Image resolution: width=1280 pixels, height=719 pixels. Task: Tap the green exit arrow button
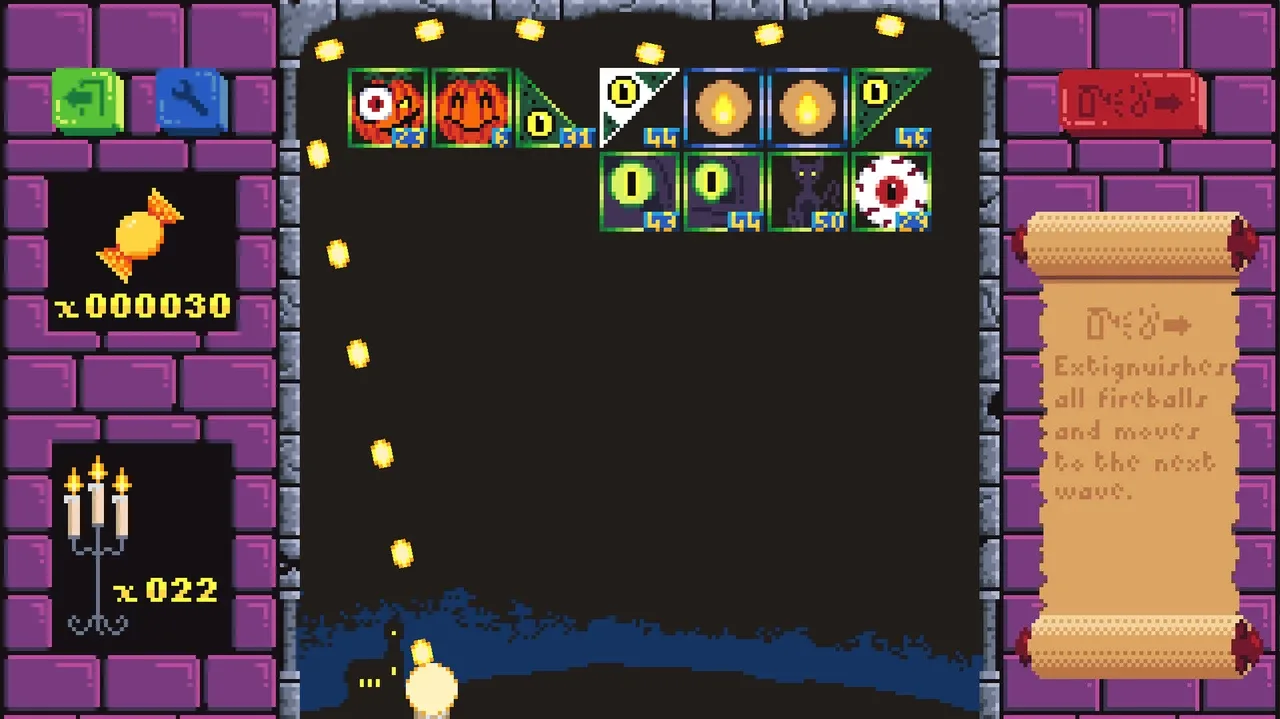(87, 101)
